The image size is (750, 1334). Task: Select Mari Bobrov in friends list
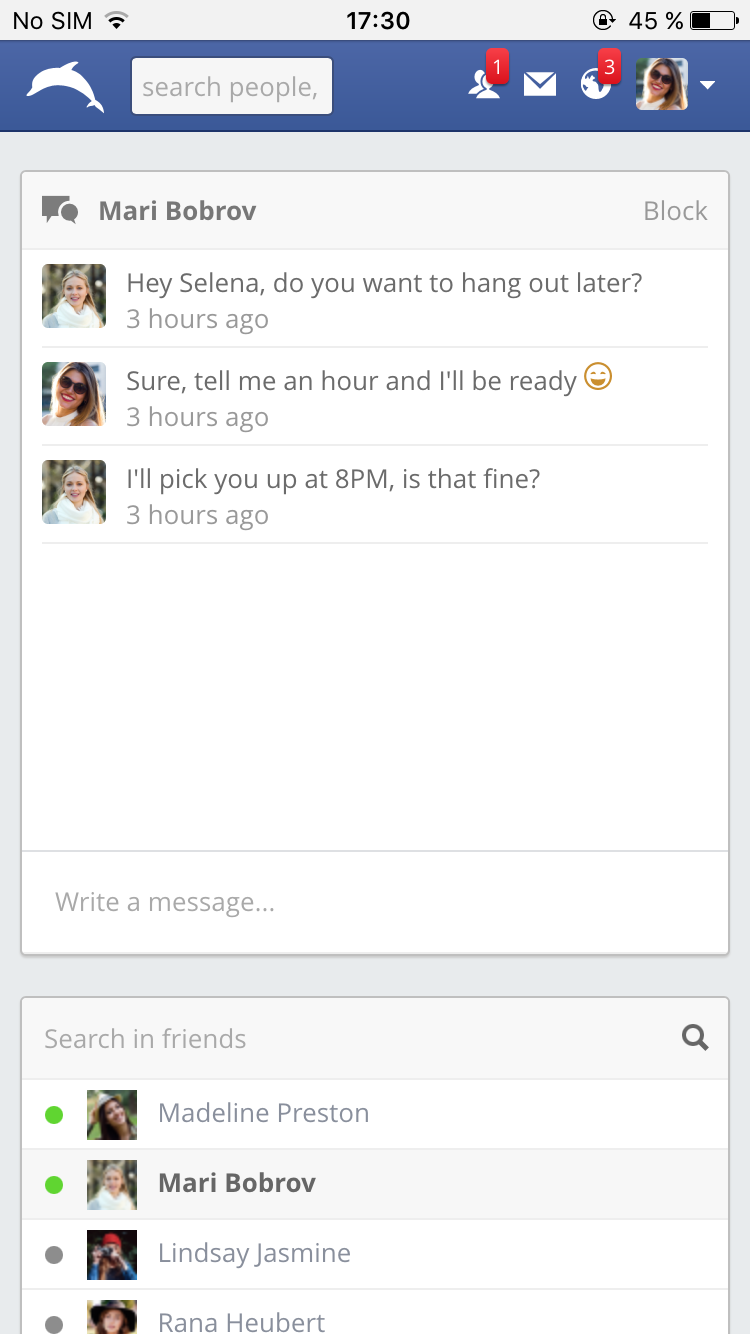pyautogui.click(x=237, y=1184)
